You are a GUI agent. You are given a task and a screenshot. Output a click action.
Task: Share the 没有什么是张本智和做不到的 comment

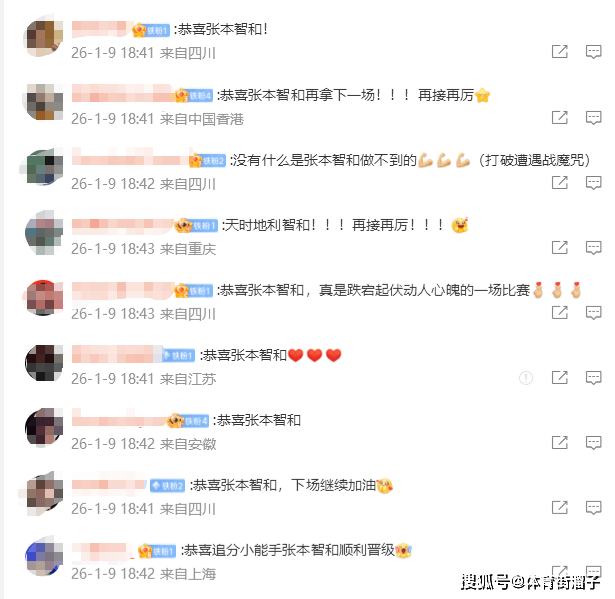click(x=560, y=183)
